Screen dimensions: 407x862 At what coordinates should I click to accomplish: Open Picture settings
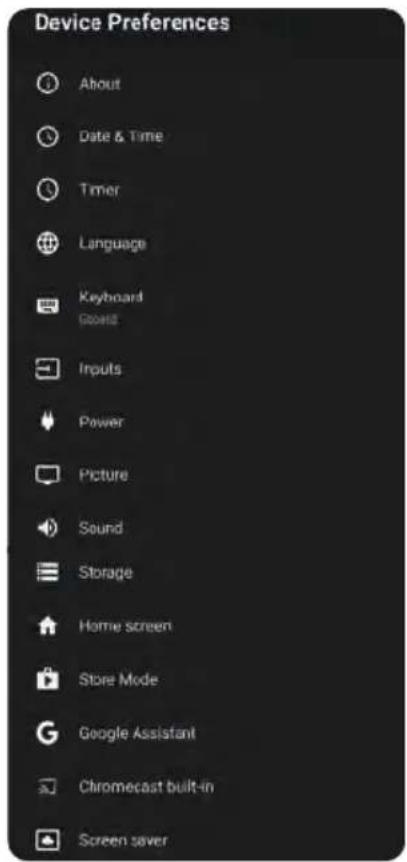[x=206, y=475]
